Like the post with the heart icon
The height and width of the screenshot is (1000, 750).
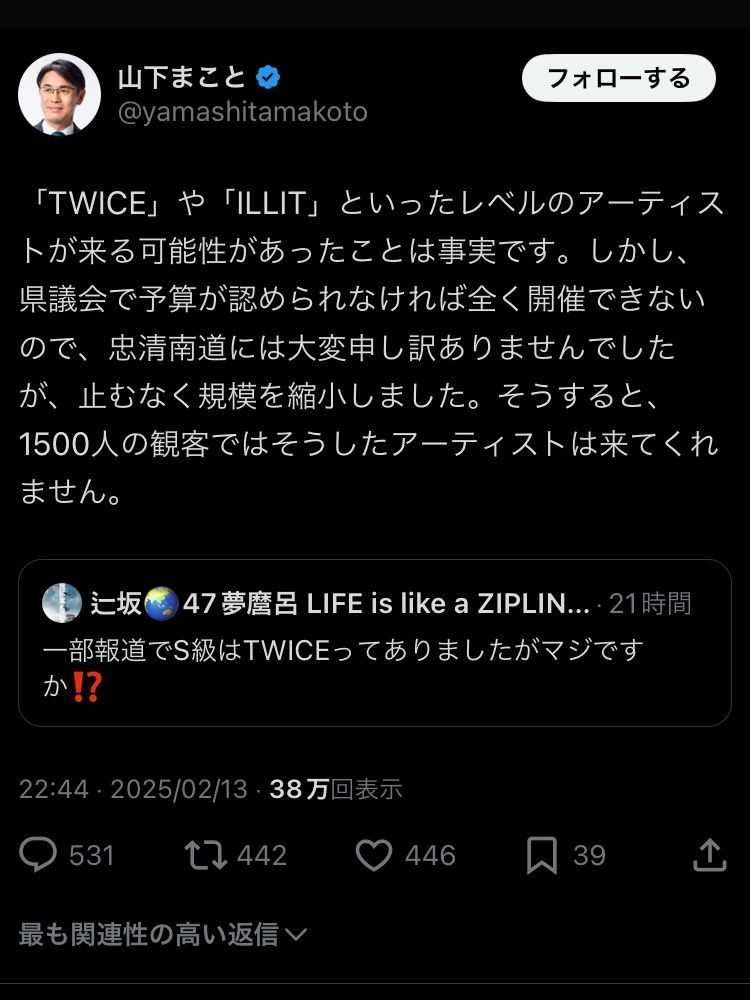374,855
